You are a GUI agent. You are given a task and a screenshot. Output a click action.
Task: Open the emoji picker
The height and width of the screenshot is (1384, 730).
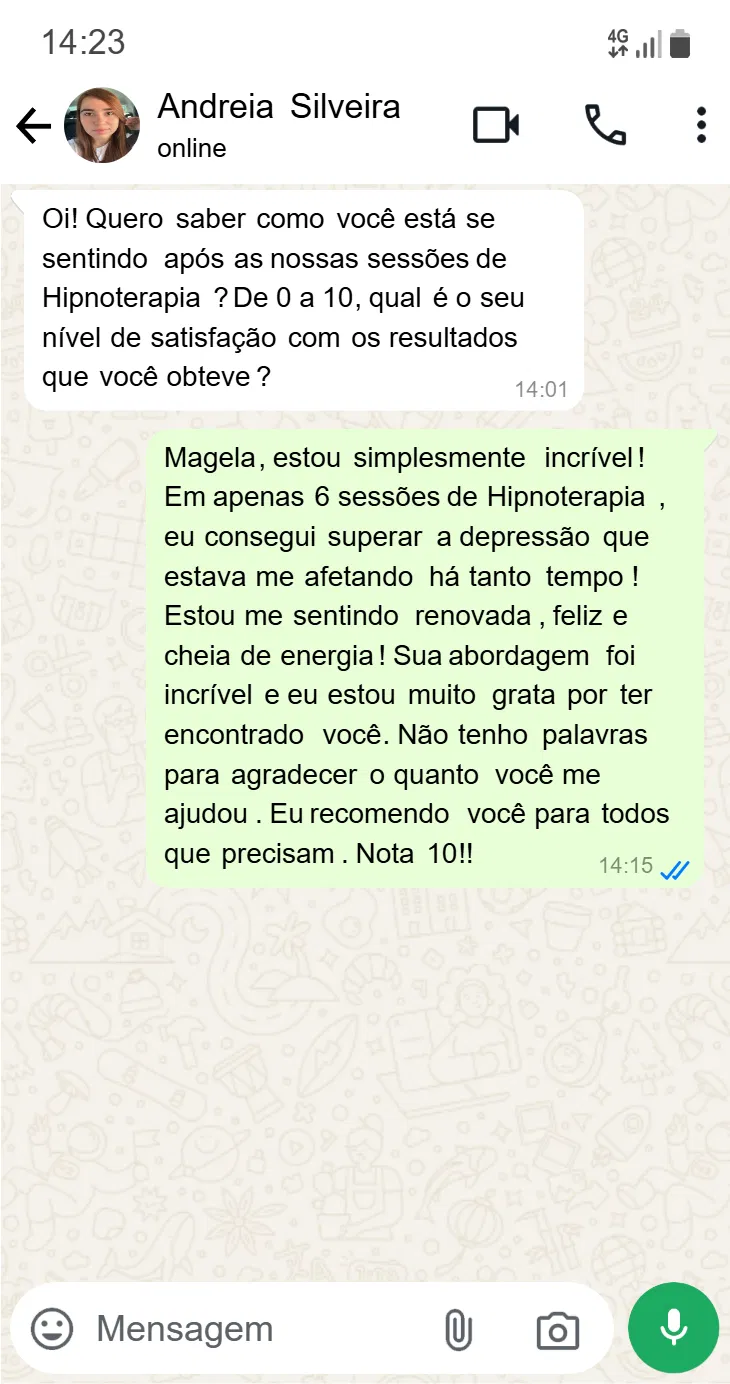coord(52,1329)
